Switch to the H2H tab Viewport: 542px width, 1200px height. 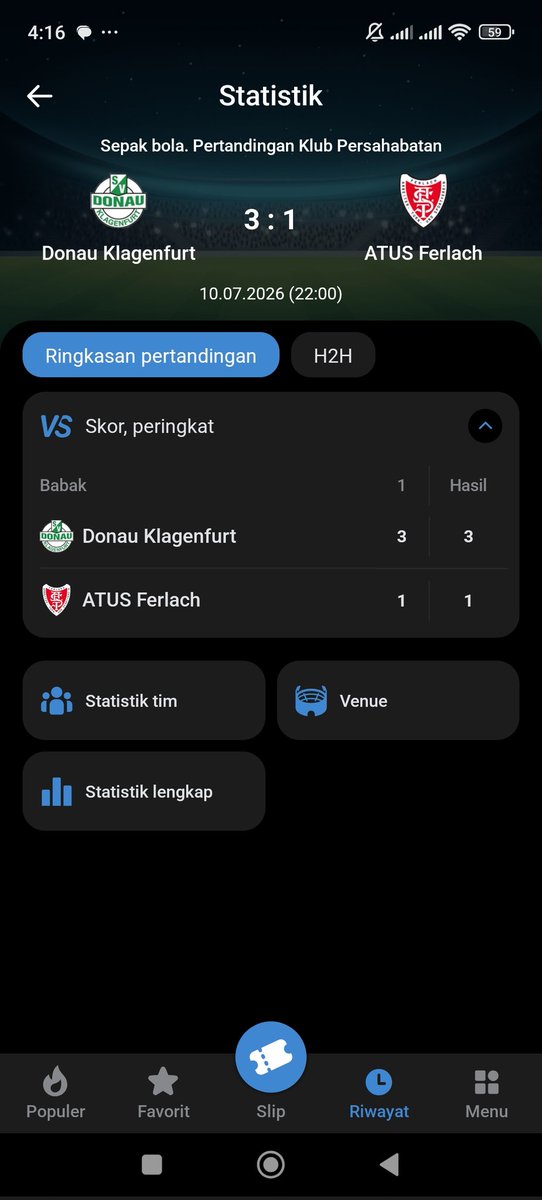[333, 355]
